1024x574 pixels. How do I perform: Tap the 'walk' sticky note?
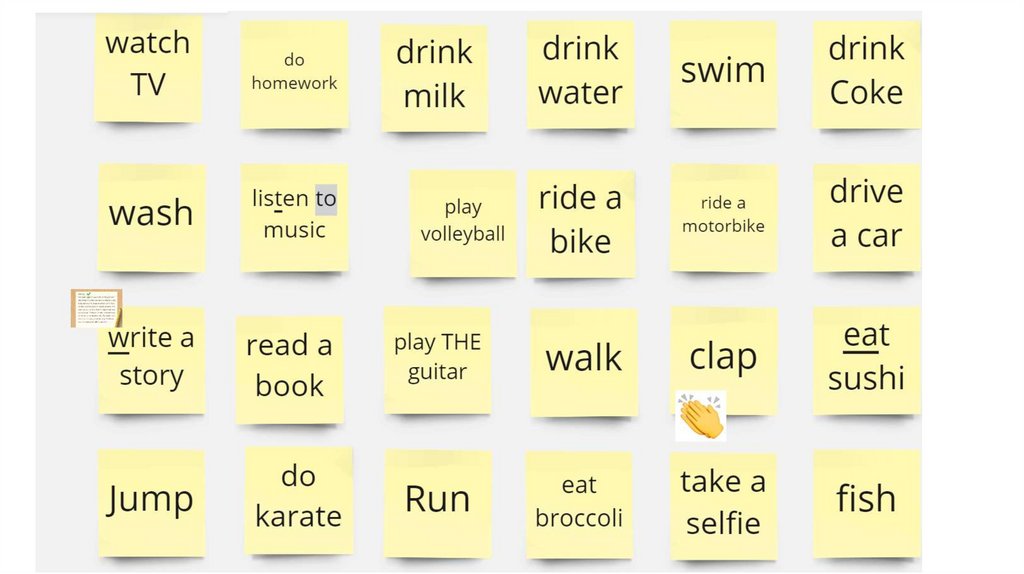[584, 361]
